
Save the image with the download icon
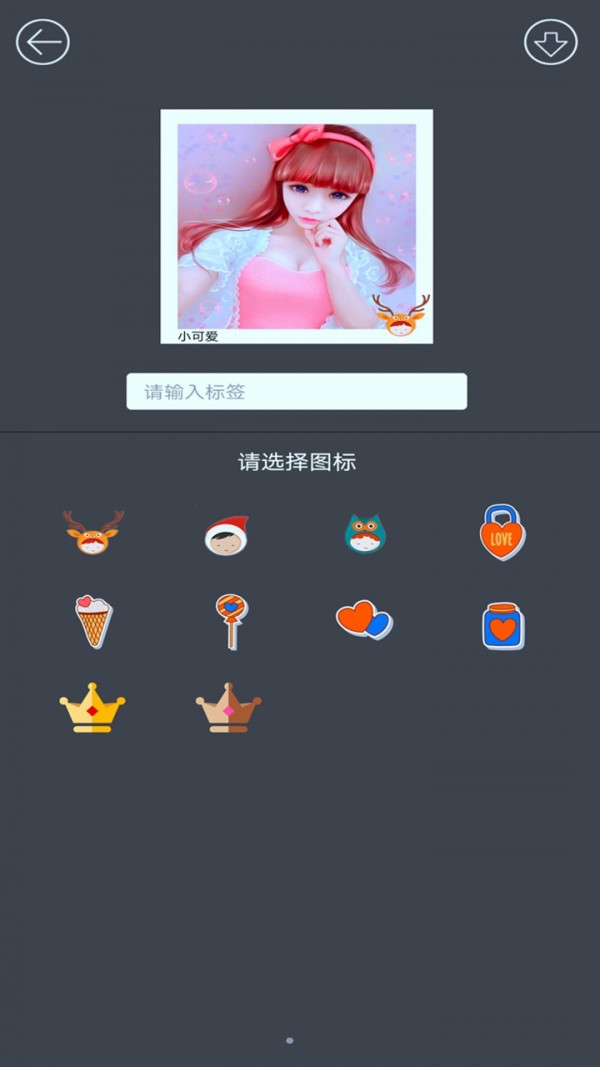click(551, 43)
